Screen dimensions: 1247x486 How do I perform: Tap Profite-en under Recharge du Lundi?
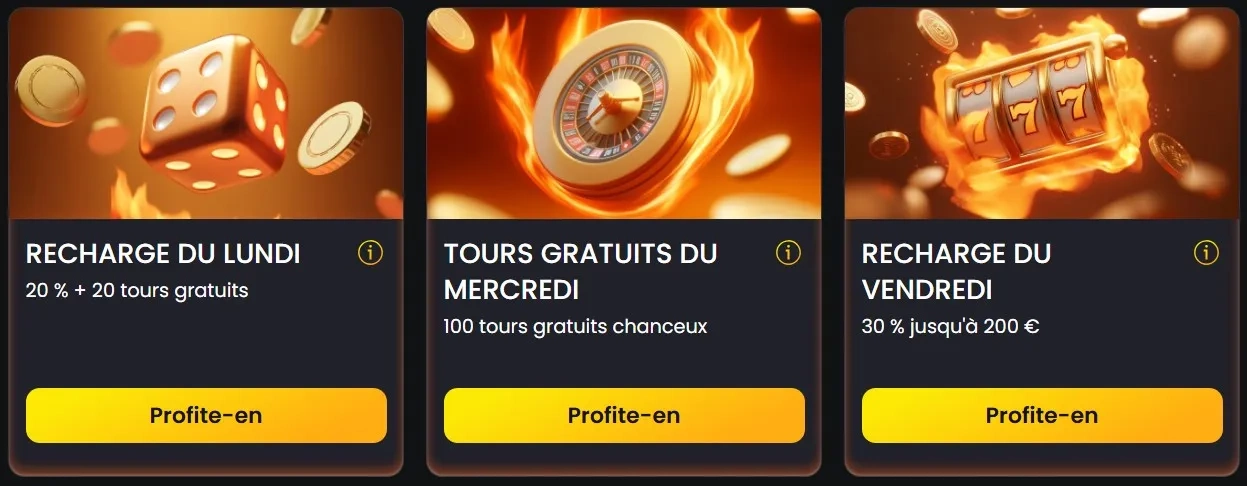(x=206, y=415)
